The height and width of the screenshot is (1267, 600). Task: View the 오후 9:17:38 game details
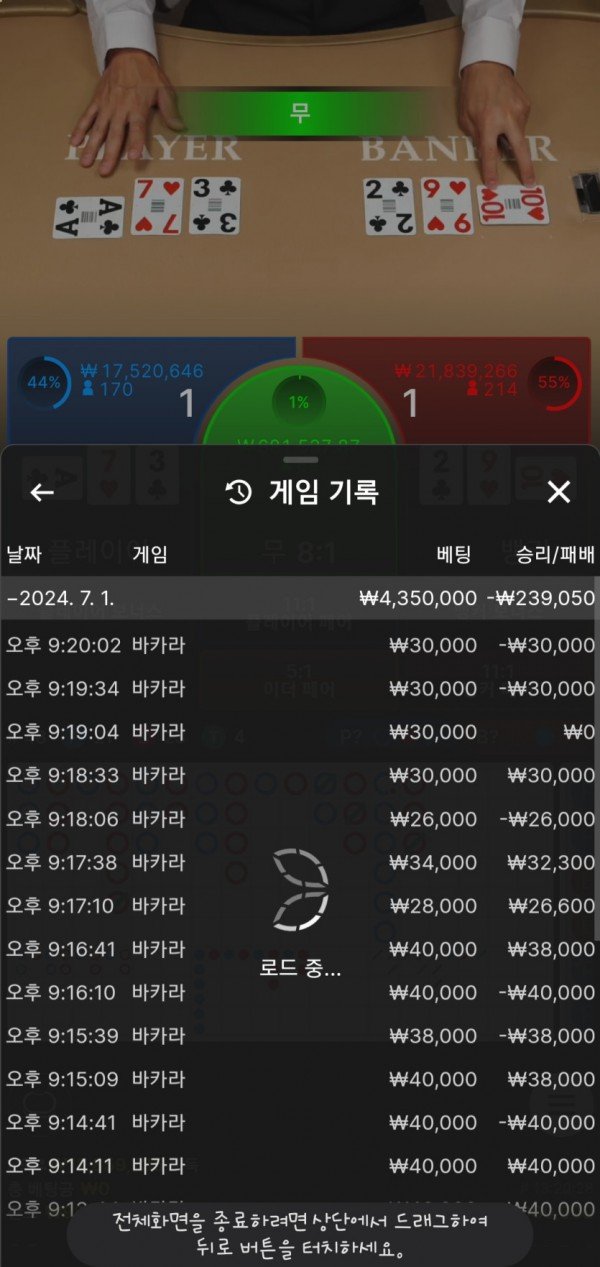click(300, 862)
